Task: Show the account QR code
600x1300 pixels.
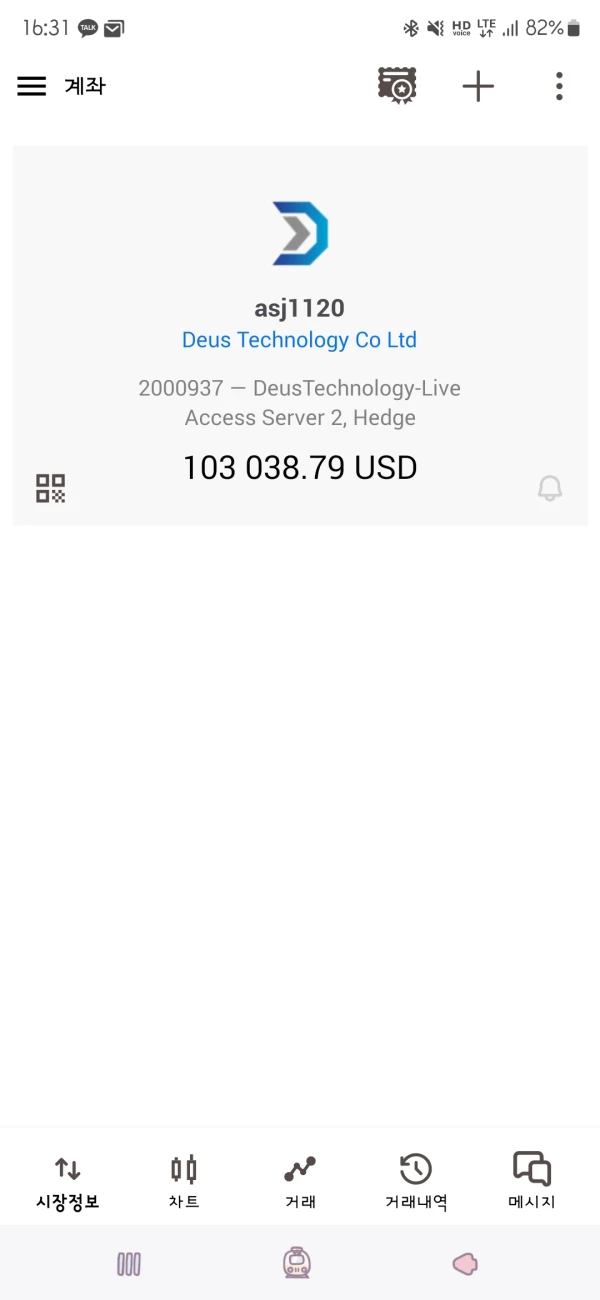Action: coord(51,488)
